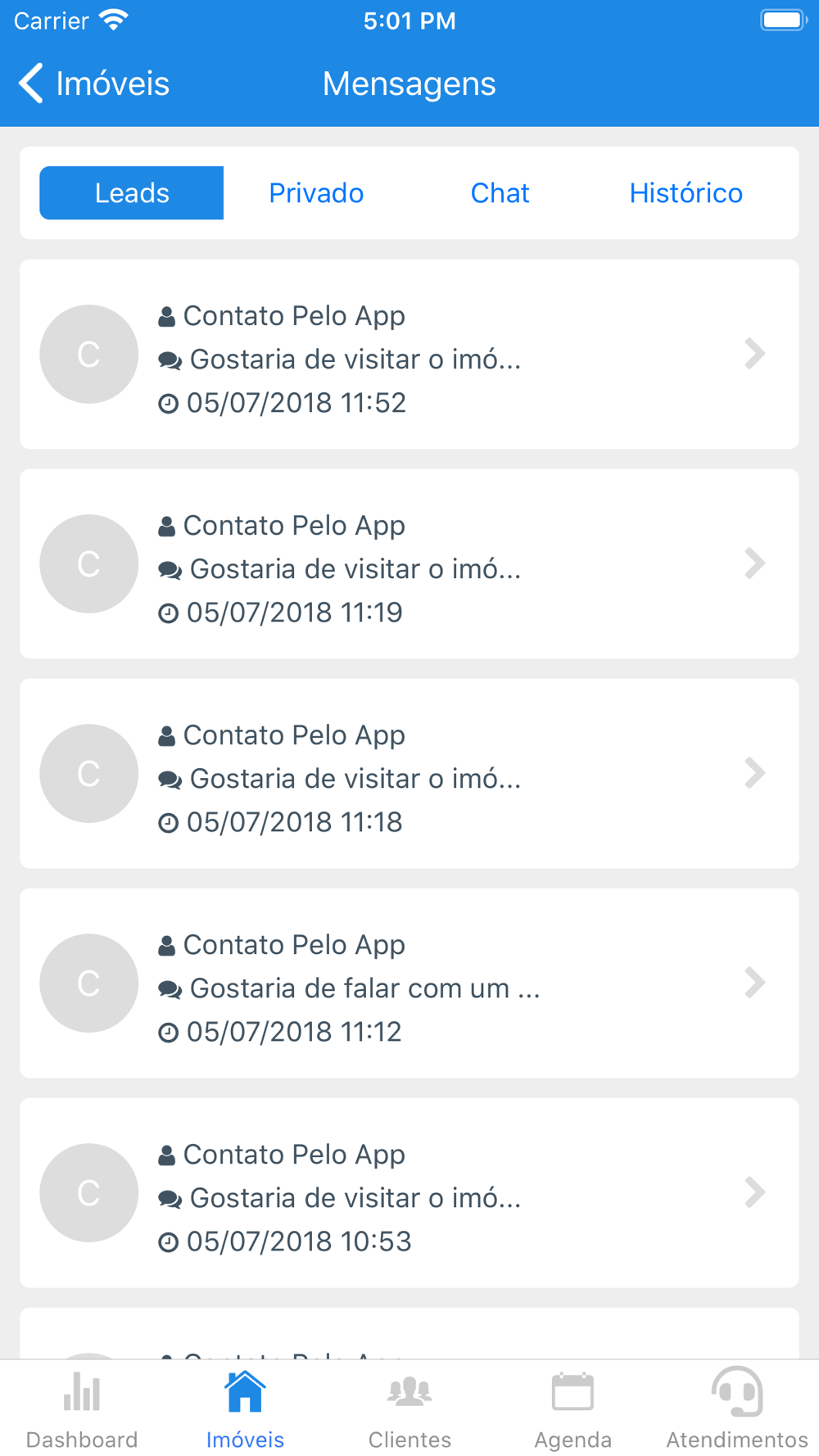Open the 'Gostaria de falar com um' message
819x1456 pixels.
[409, 983]
